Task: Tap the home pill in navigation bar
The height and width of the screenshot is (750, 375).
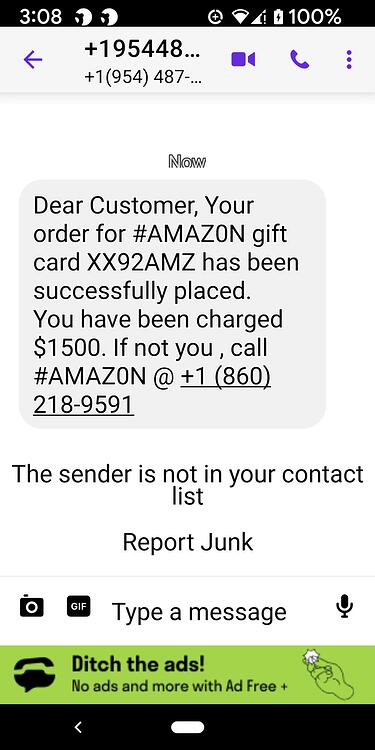Action: (188, 727)
